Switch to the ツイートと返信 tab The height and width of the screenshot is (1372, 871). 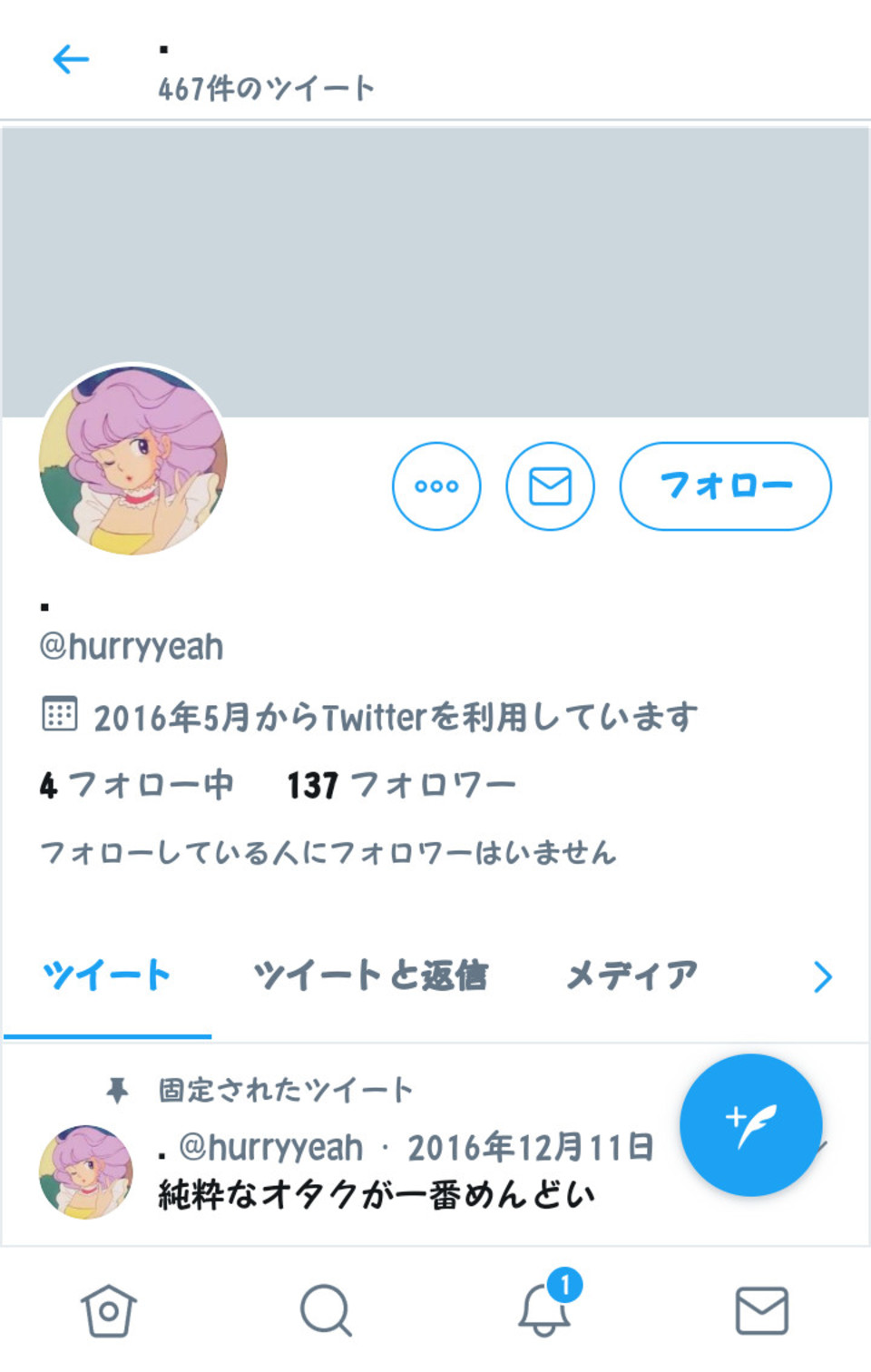[370, 976]
